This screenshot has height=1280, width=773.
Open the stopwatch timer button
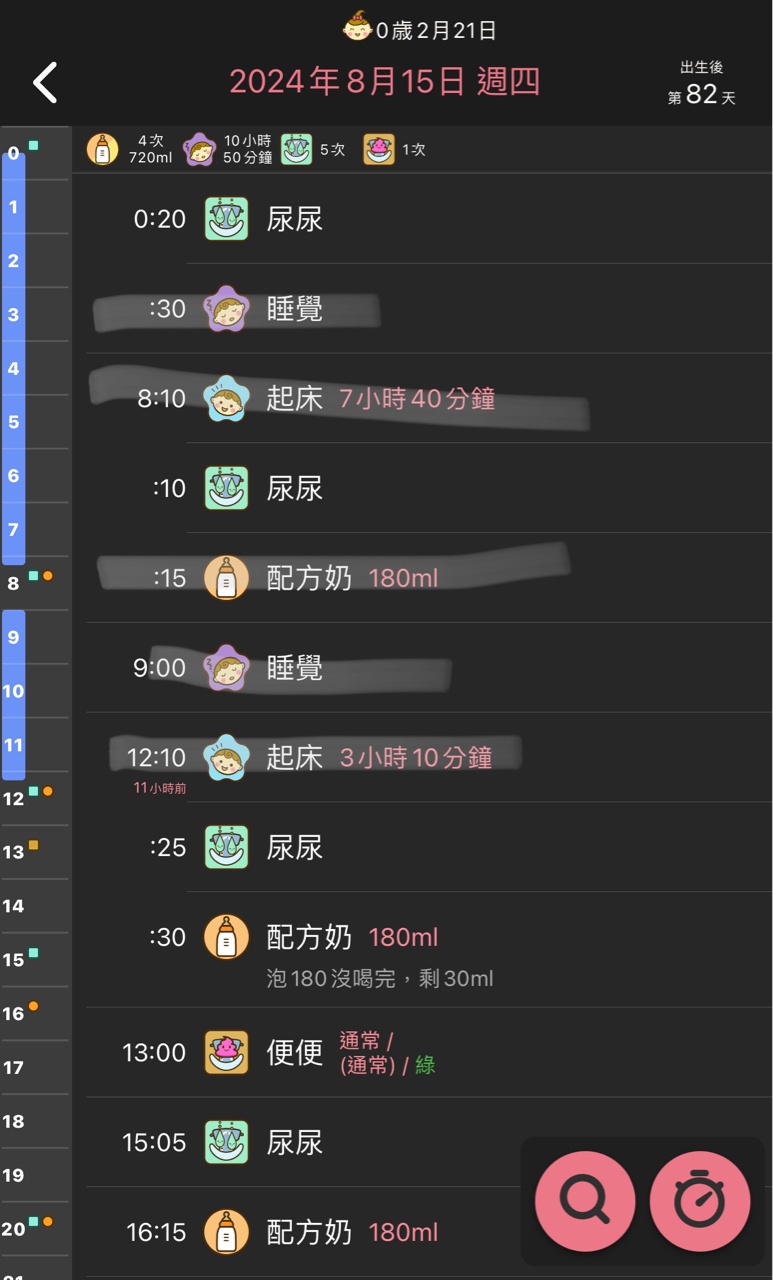pos(700,1200)
